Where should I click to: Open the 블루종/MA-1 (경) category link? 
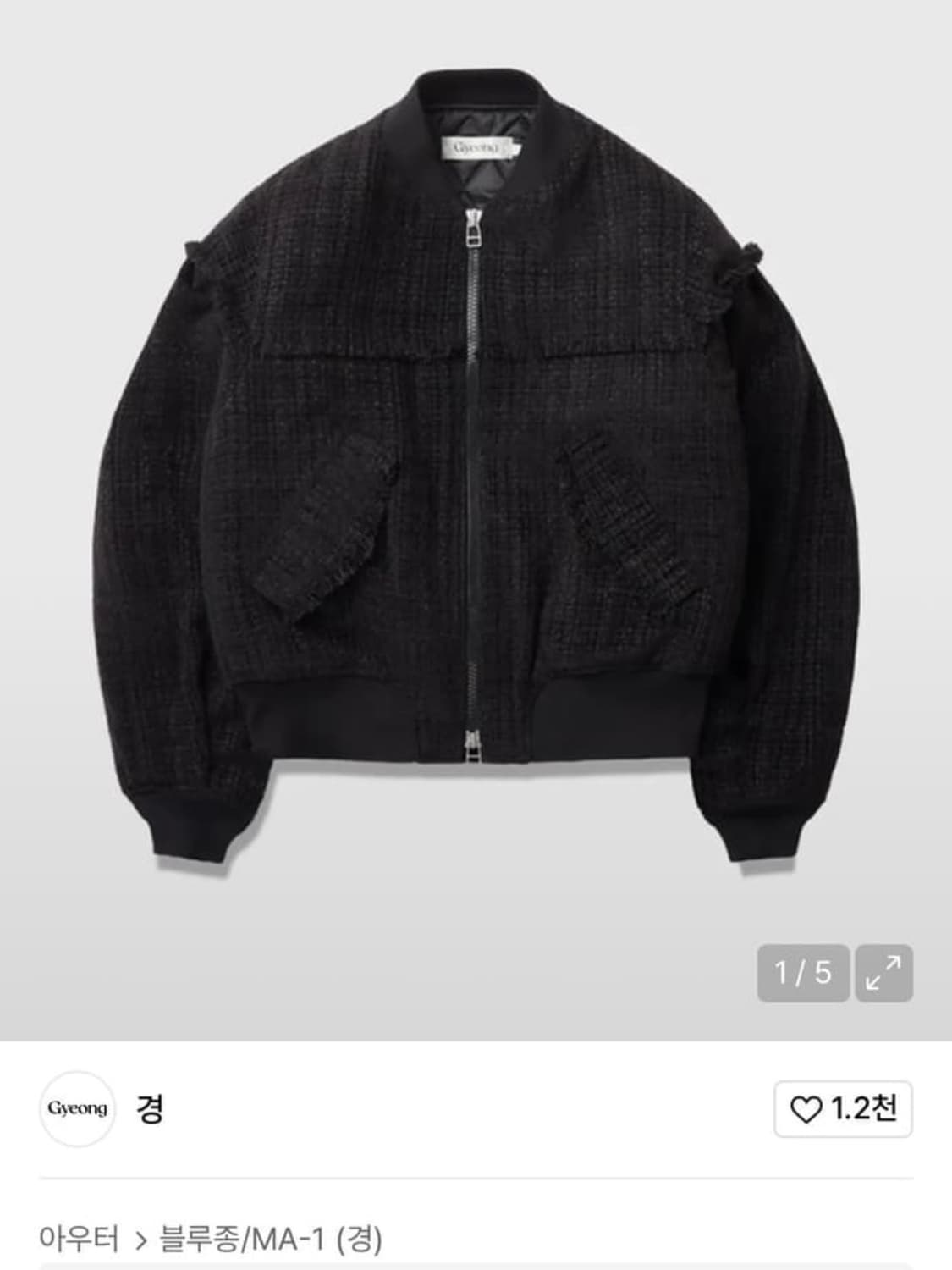pos(271,1240)
